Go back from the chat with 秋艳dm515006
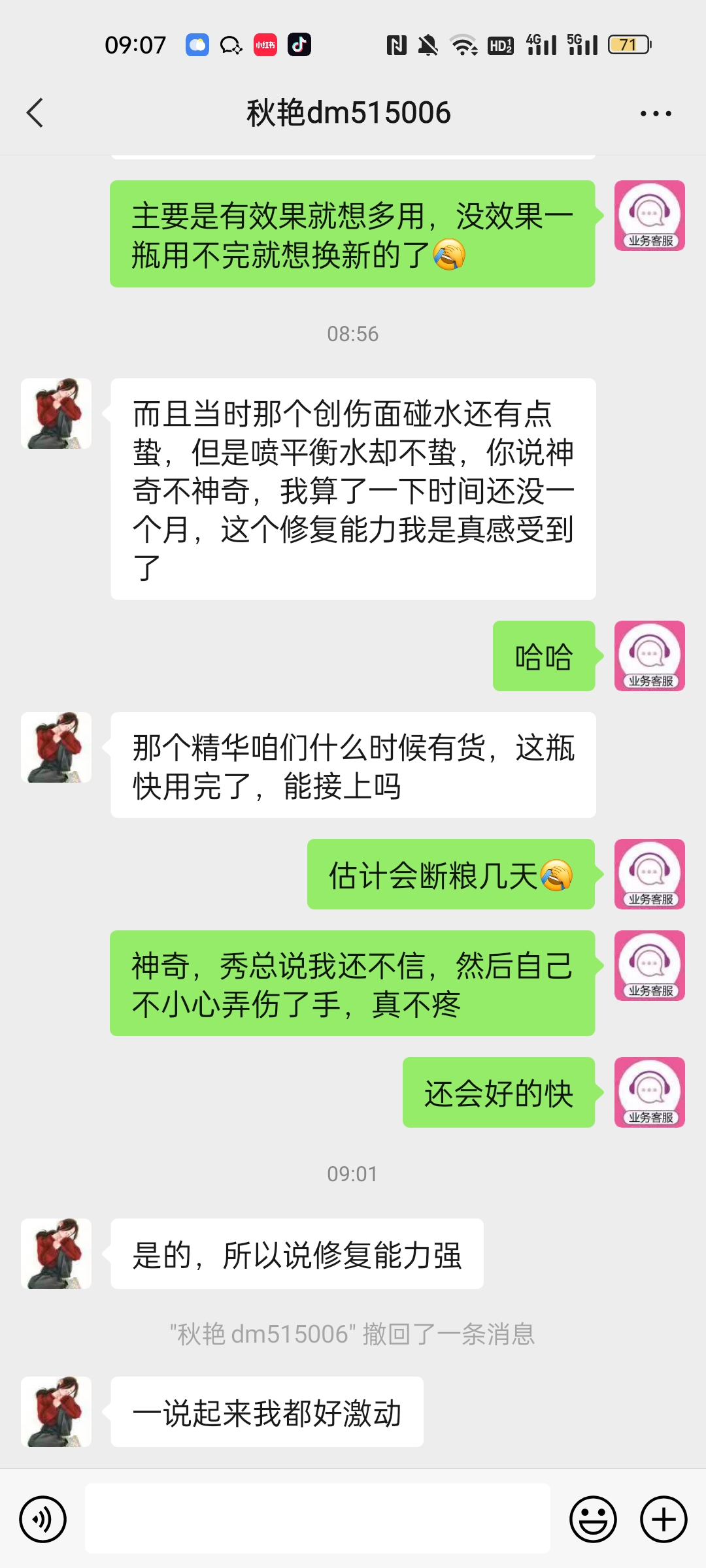This screenshot has width=706, height=1568. tap(35, 113)
